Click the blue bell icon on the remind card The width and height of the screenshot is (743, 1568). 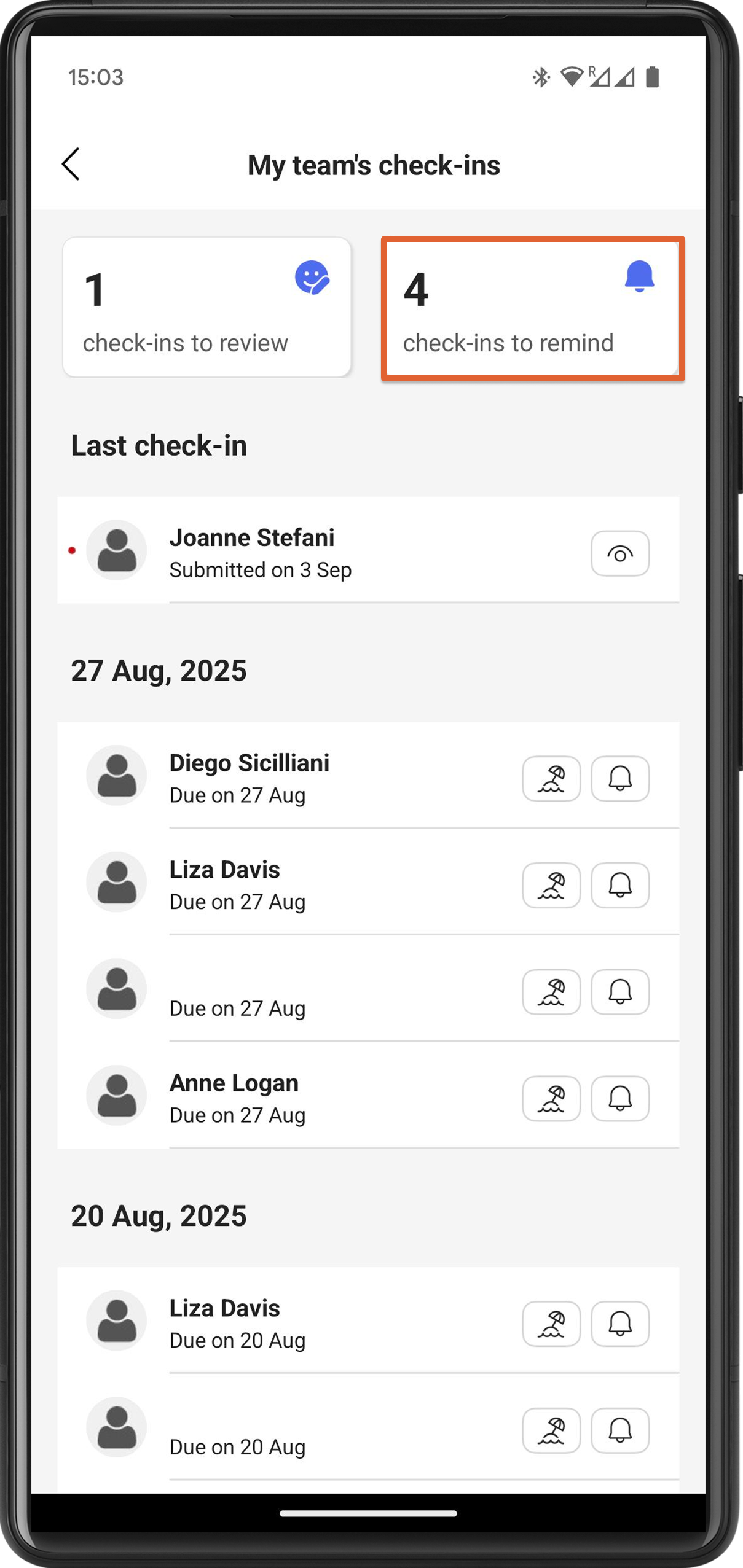tap(639, 277)
